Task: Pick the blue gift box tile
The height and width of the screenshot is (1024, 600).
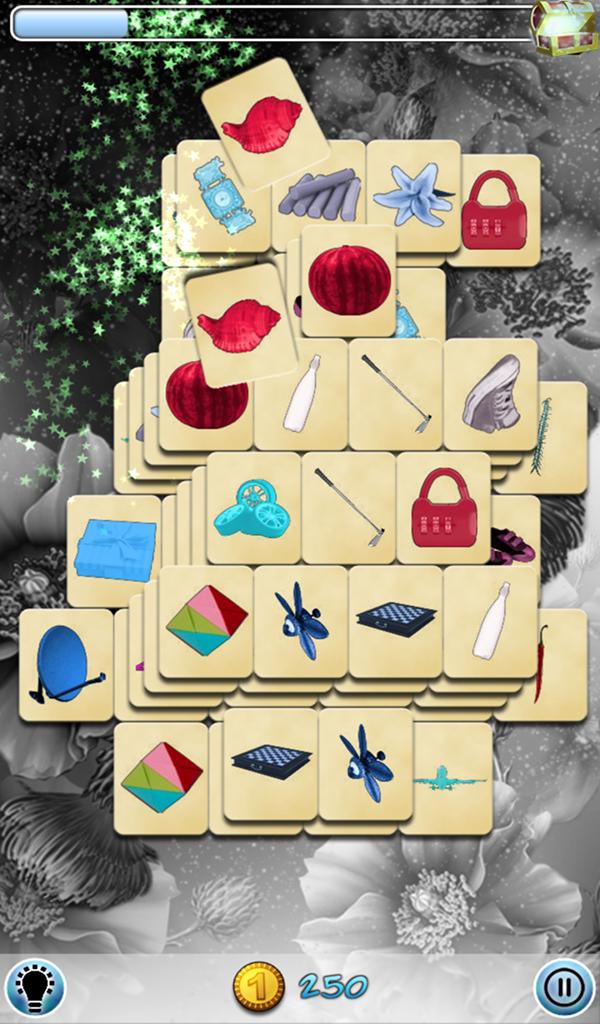Action: (x=114, y=549)
